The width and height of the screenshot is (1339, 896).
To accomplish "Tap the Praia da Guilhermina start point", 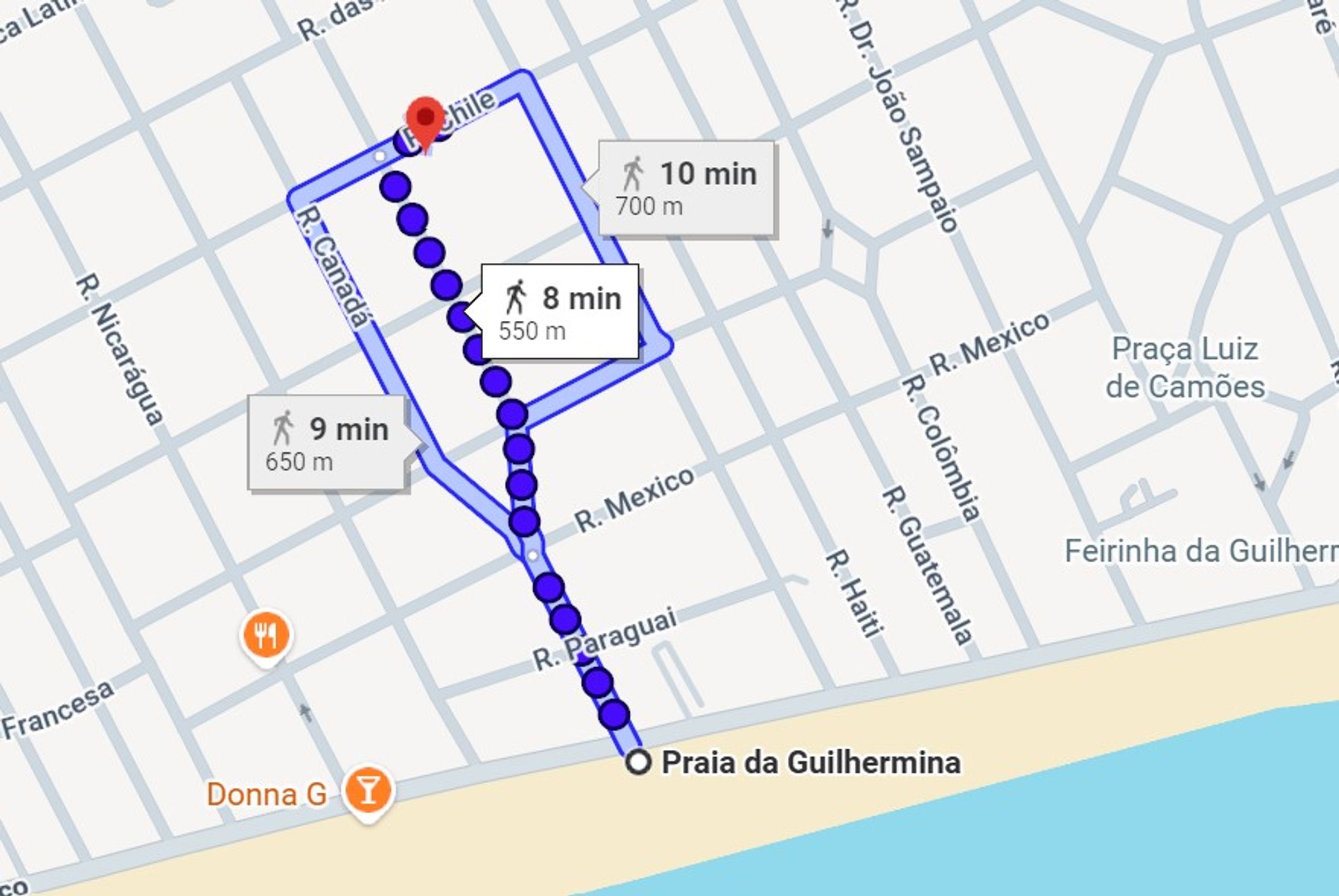I will pyautogui.click(x=638, y=762).
